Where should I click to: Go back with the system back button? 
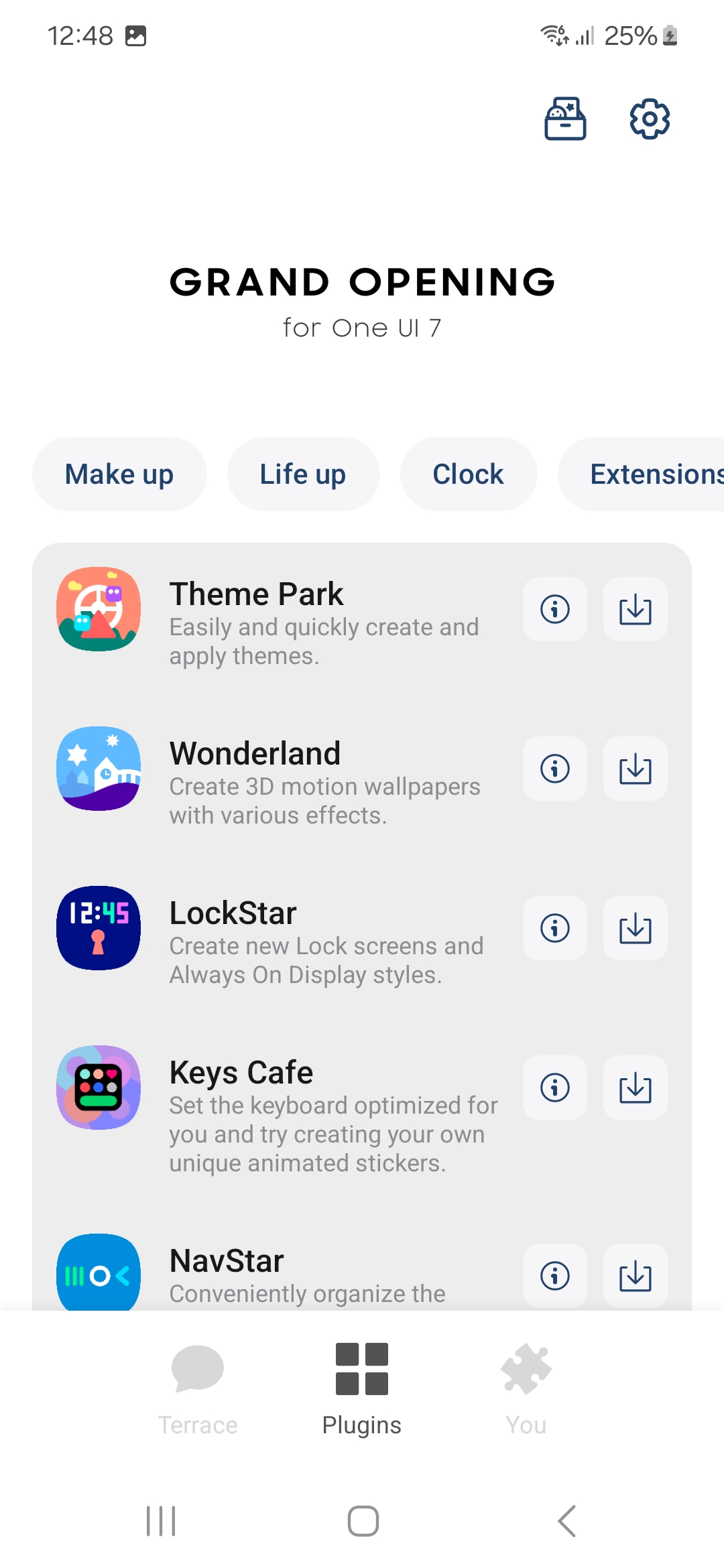tap(566, 1520)
